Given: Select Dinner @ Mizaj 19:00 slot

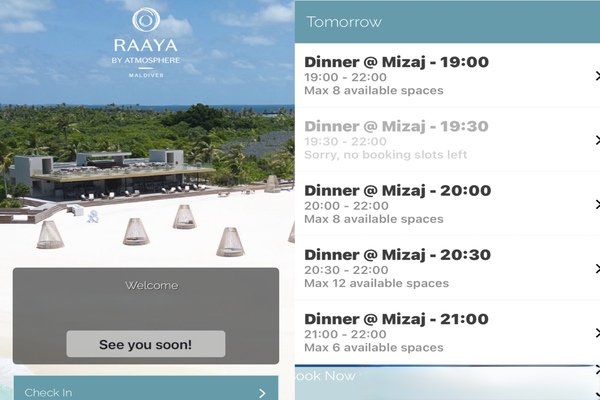Looking at the screenshot, I should click(x=445, y=76).
